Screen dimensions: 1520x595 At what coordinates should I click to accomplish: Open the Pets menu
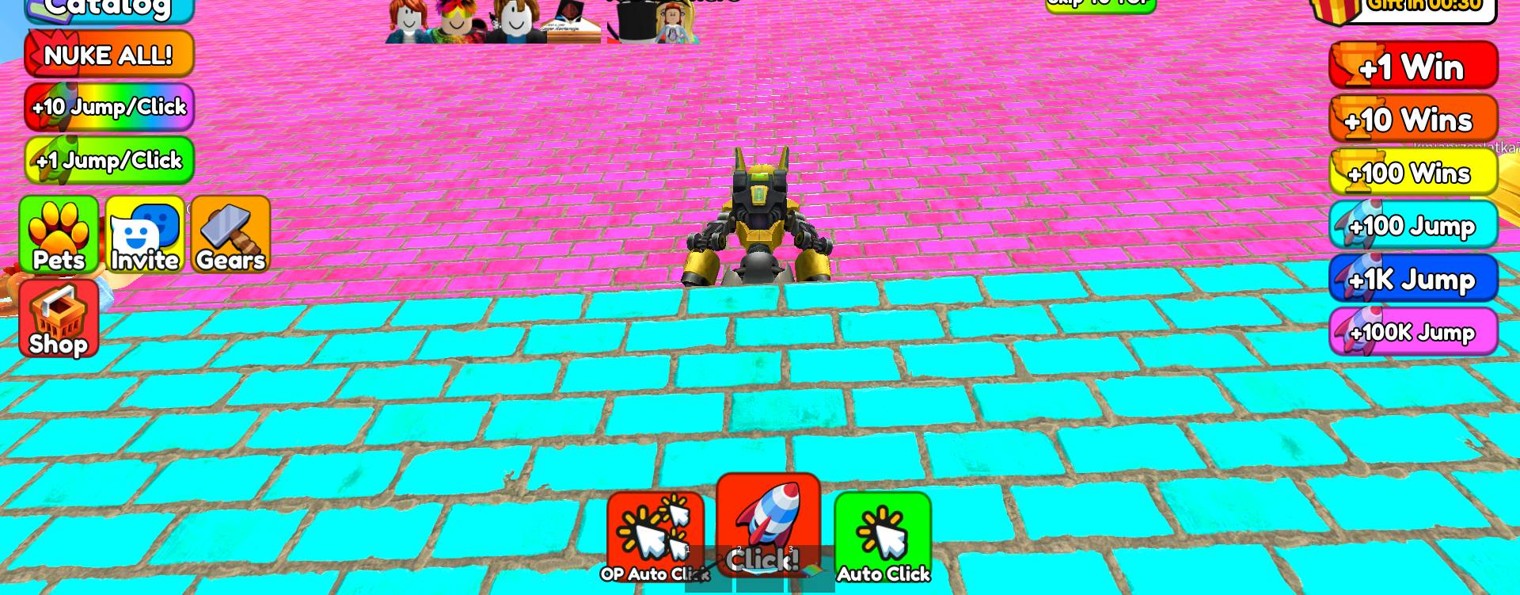click(59, 234)
